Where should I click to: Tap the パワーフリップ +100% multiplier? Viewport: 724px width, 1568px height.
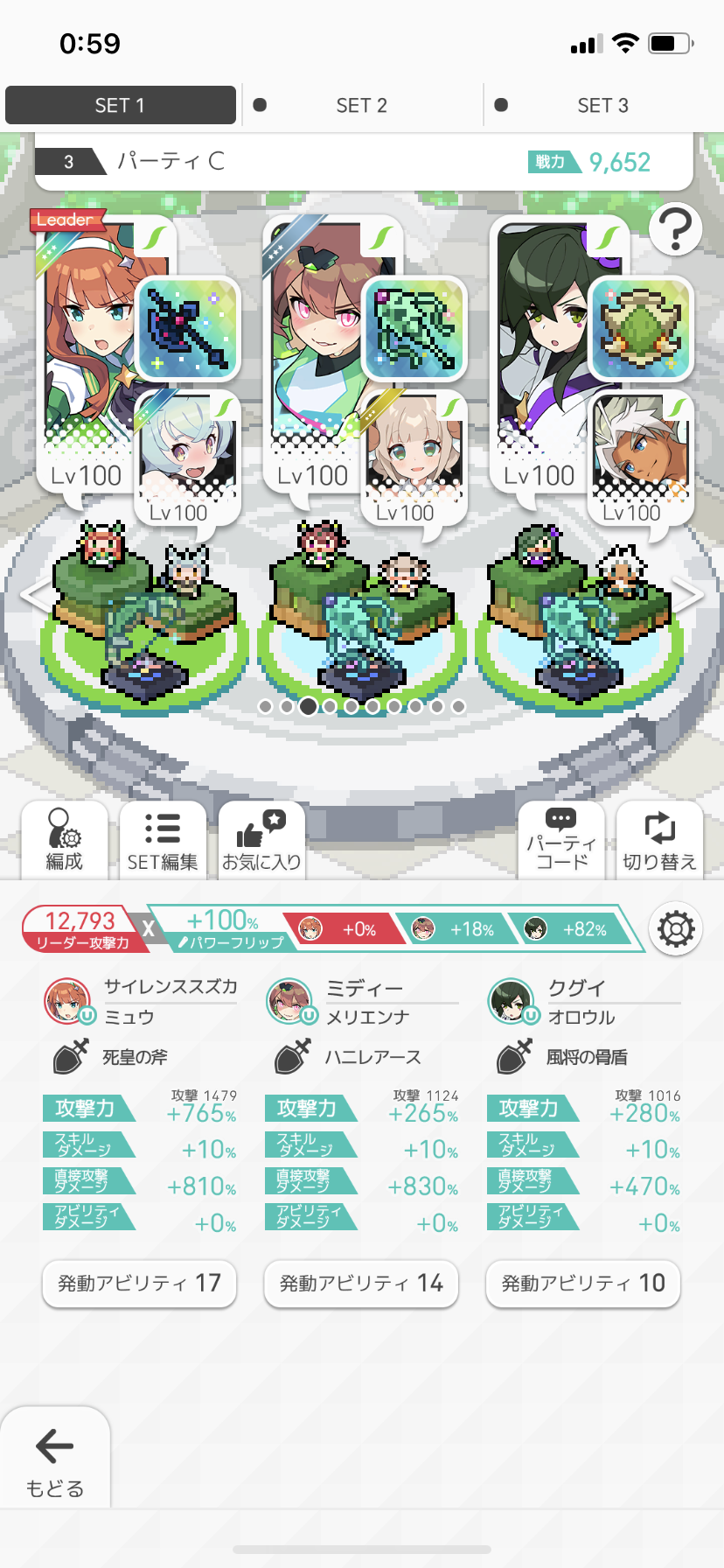click(223, 928)
